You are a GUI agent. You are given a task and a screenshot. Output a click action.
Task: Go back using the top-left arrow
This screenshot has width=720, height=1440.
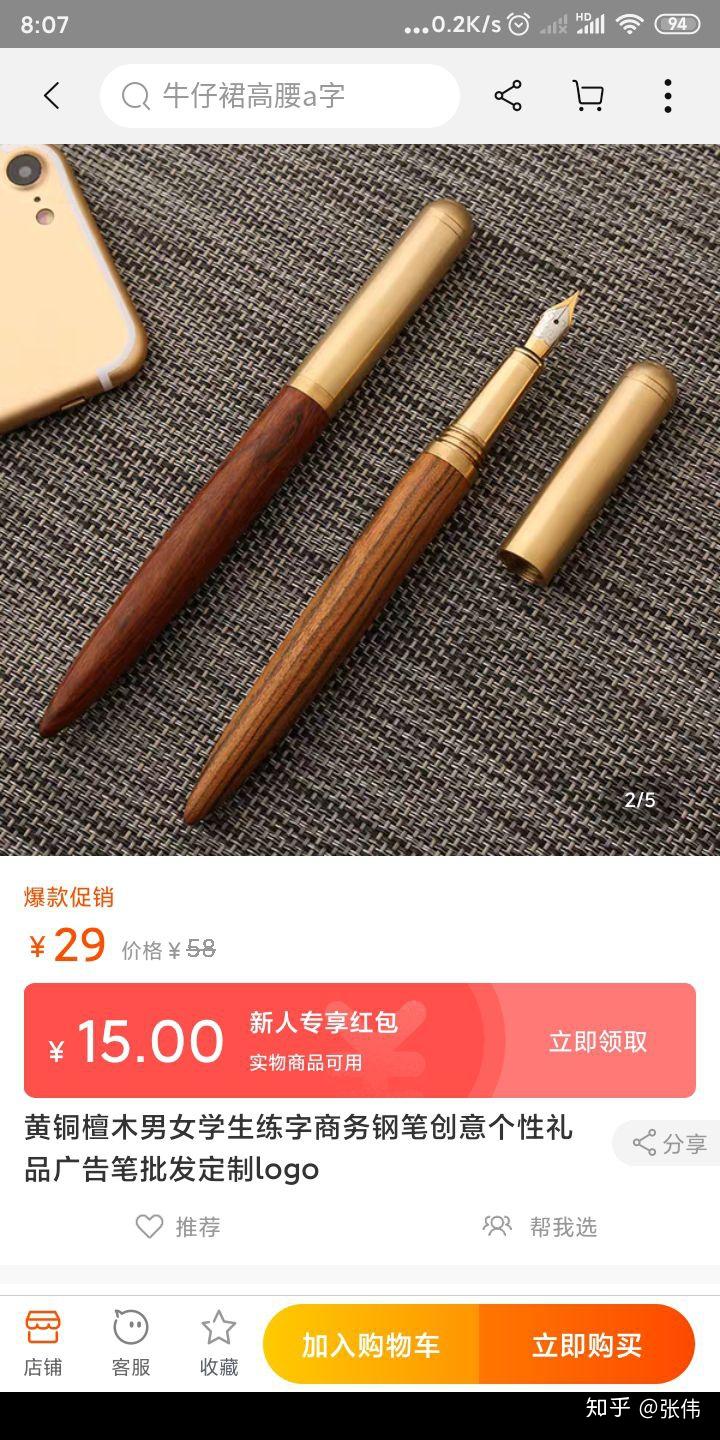(52, 96)
